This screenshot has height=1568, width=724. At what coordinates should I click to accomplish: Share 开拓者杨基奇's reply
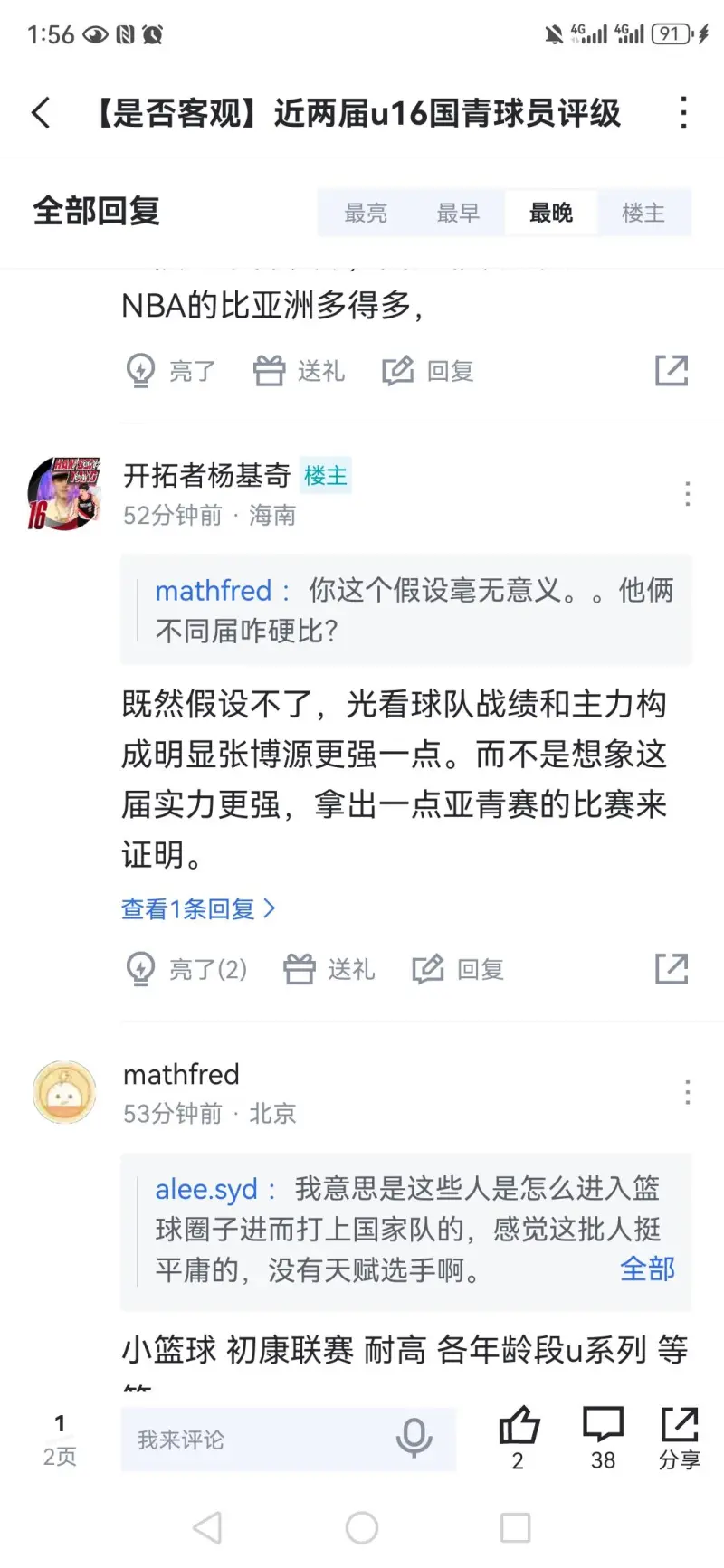672,968
